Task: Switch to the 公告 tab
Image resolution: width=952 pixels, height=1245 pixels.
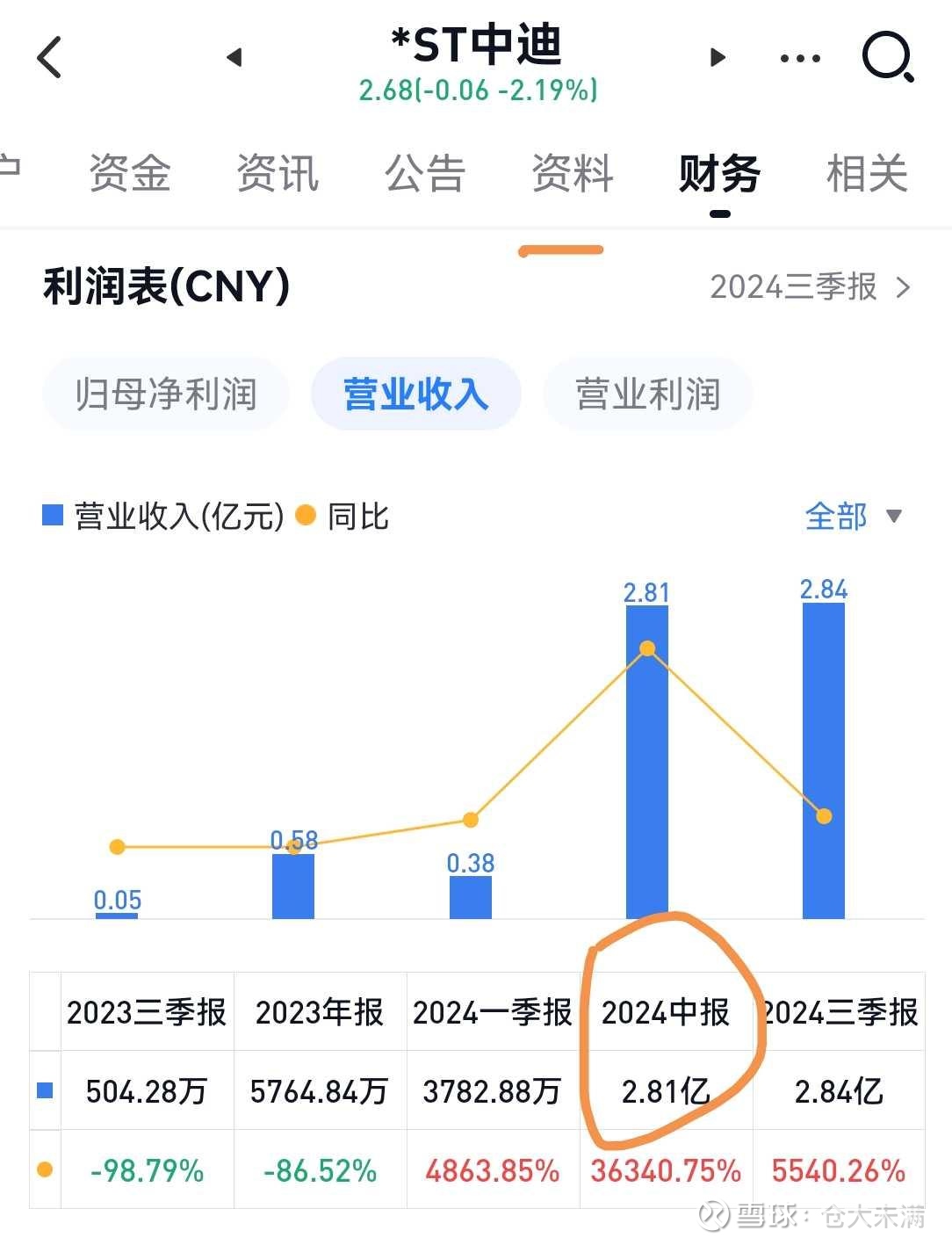Action: click(x=426, y=174)
